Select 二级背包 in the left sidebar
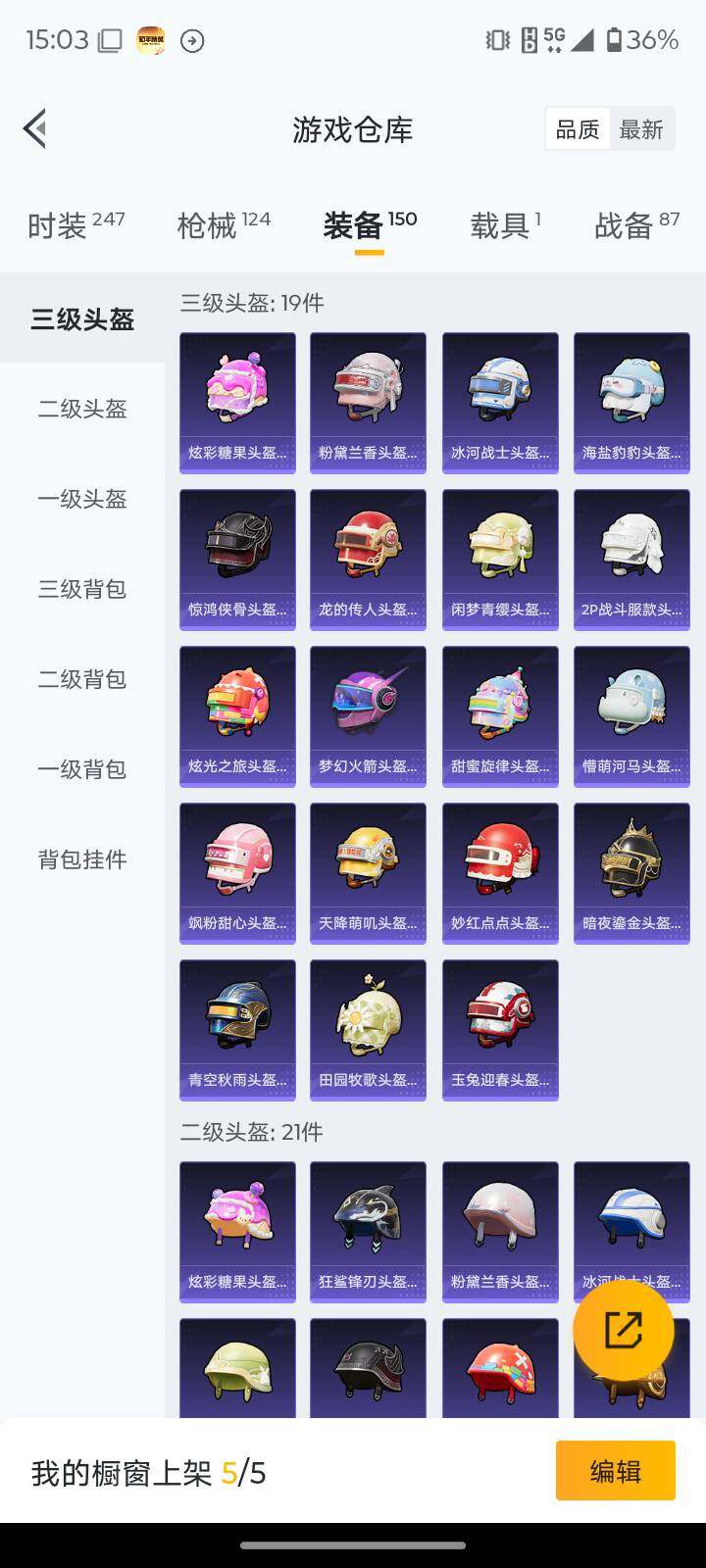The image size is (706, 1568). click(82, 679)
